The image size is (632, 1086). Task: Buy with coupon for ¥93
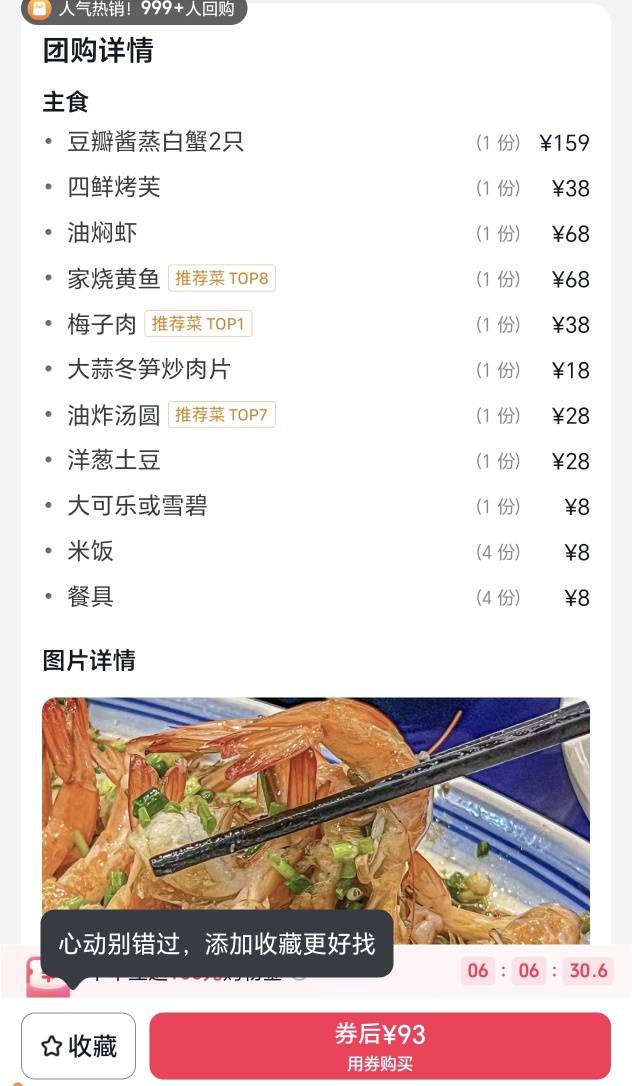[x=380, y=1045]
